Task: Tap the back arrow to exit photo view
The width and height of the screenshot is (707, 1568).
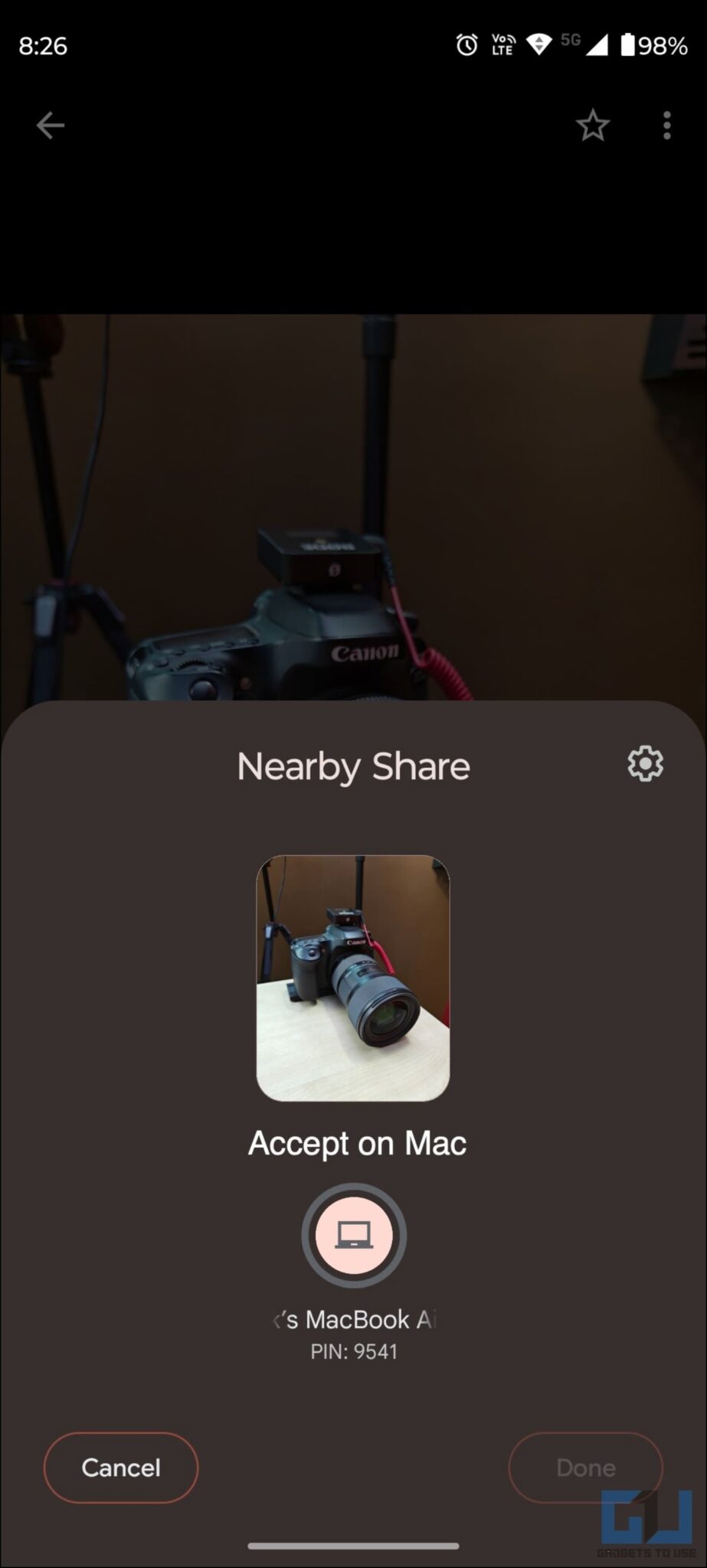Action: 50,125
